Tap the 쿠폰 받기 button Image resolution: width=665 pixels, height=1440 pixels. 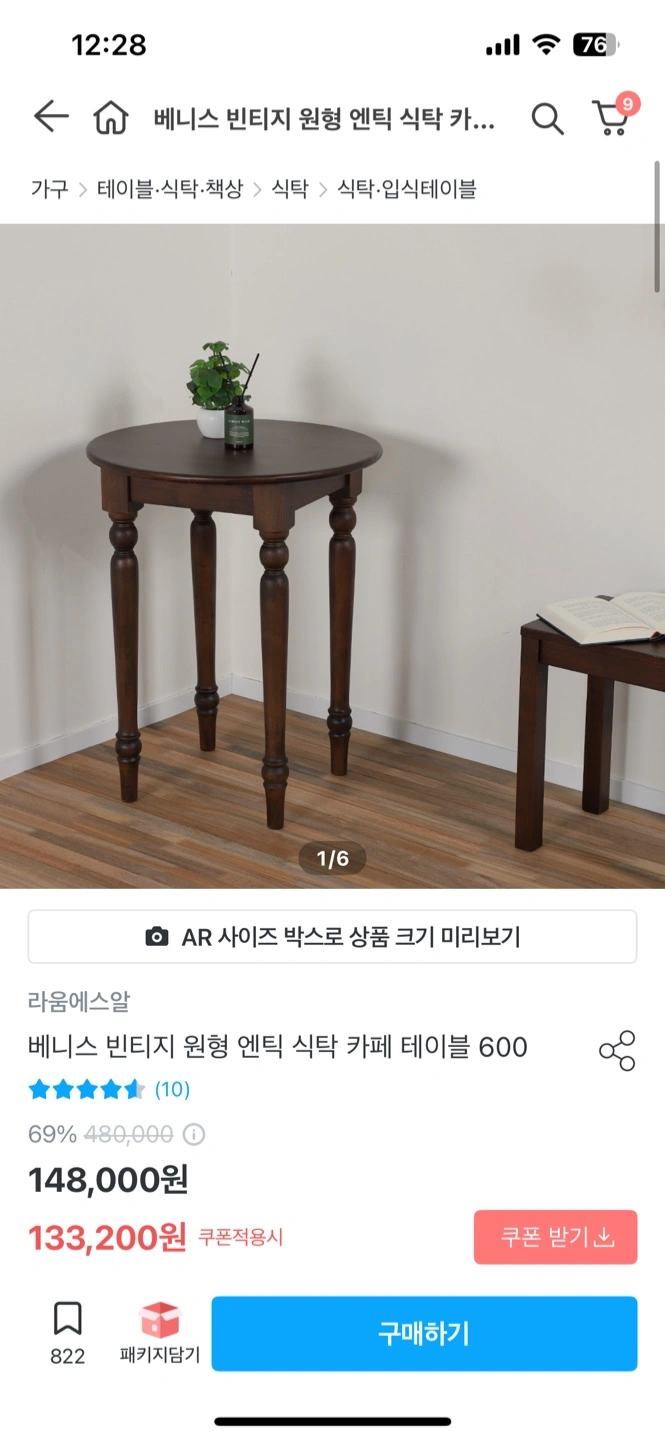click(555, 1237)
